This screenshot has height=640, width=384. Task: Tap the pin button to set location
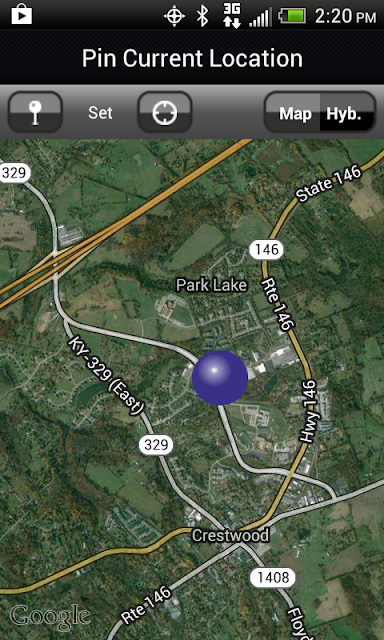click(x=35, y=112)
